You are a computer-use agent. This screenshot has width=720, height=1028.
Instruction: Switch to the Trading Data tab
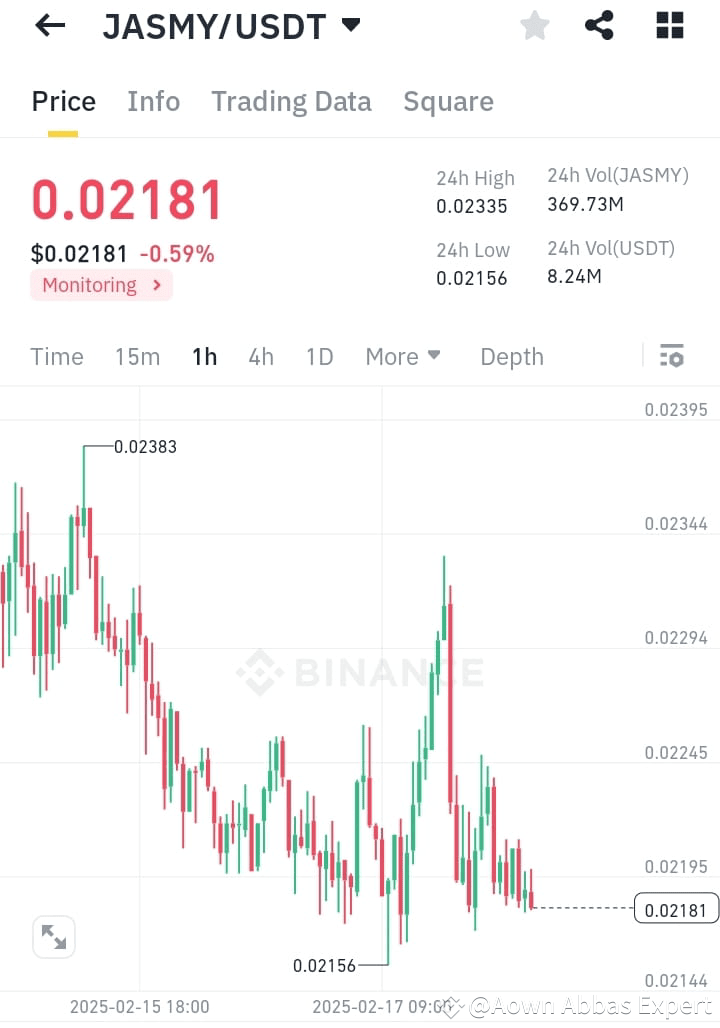coord(291,101)
